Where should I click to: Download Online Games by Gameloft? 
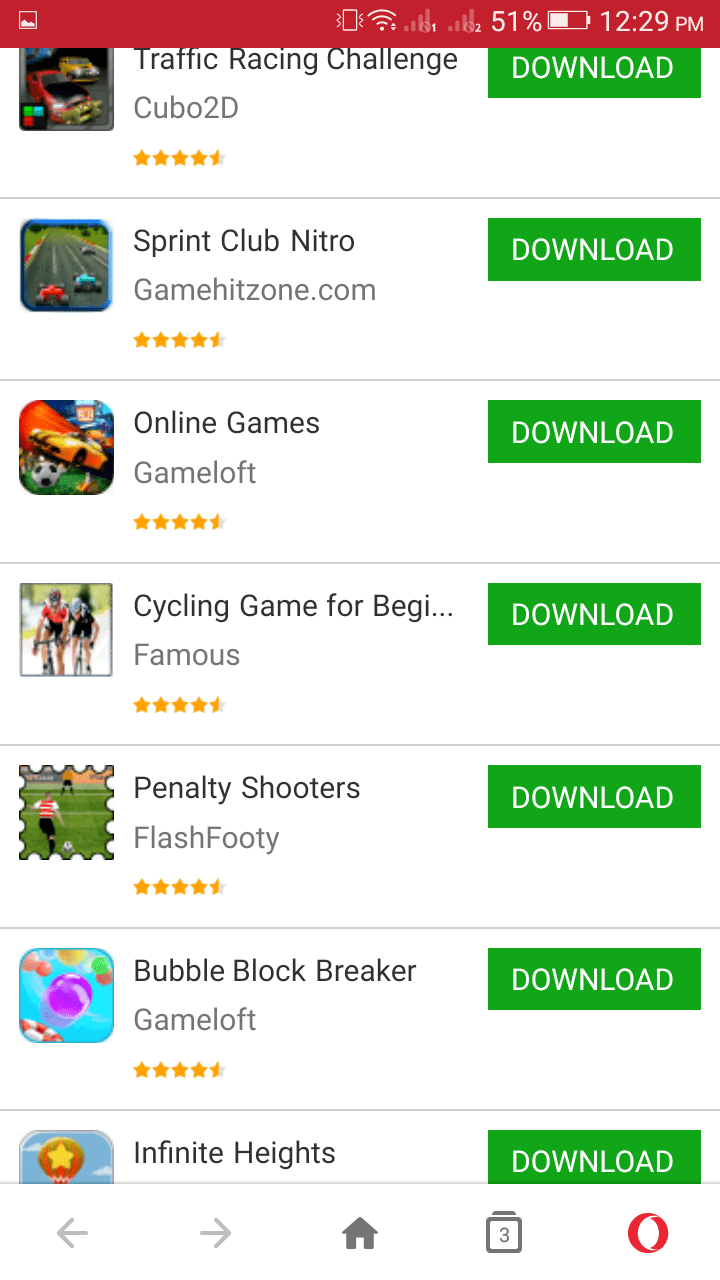(x=593, y=432)
